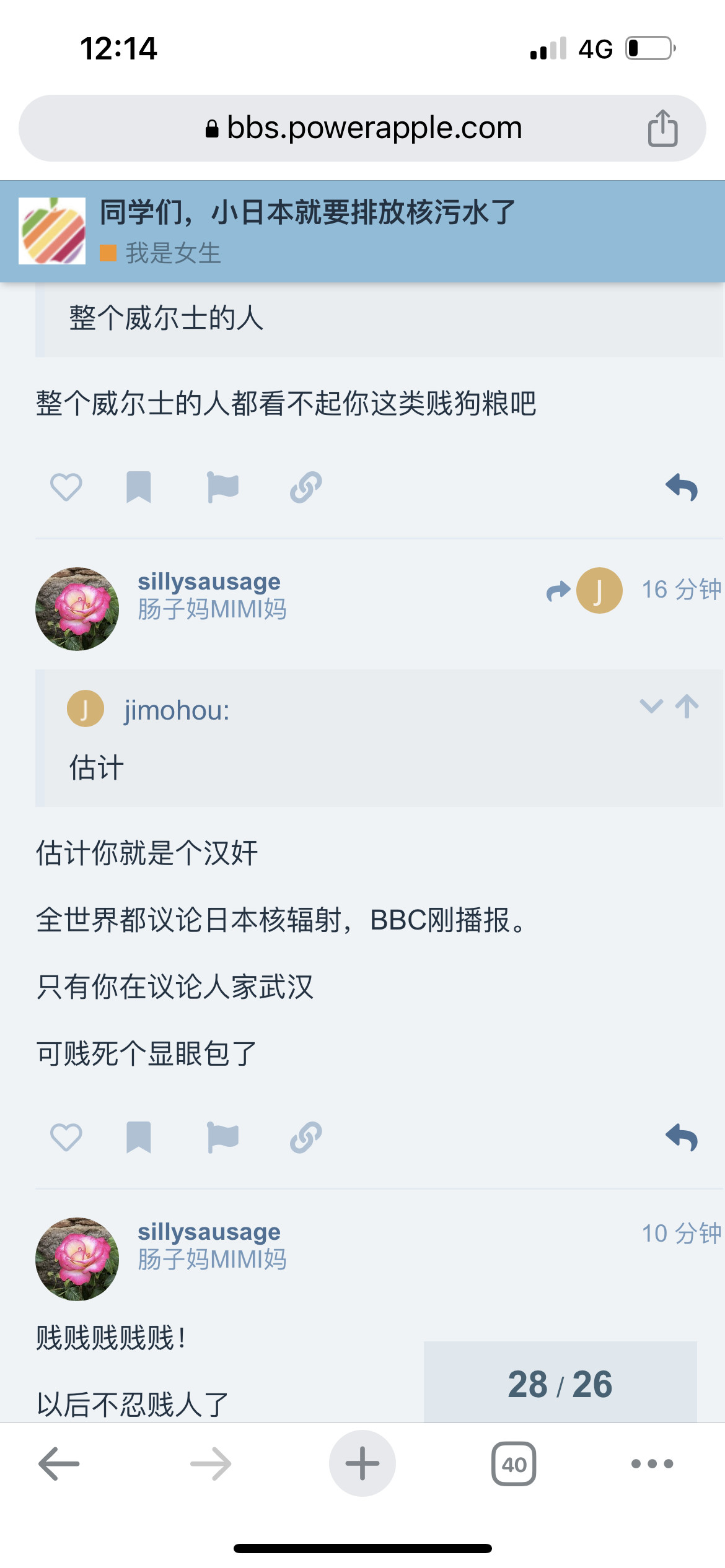Screen dimensions: 725x1568
Task: Expand the jimohou quote
Action: 651,706
